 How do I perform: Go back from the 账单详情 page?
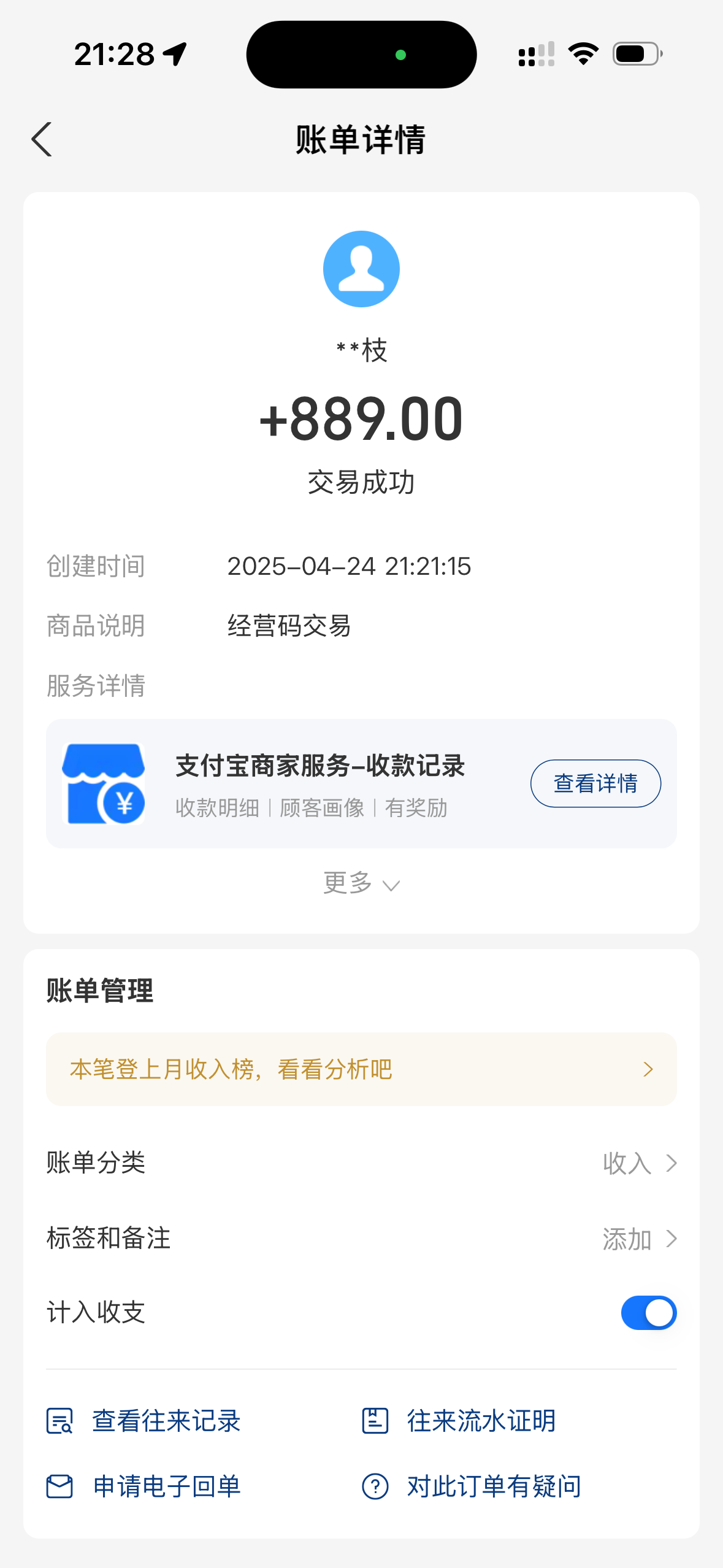coord(42,140)
